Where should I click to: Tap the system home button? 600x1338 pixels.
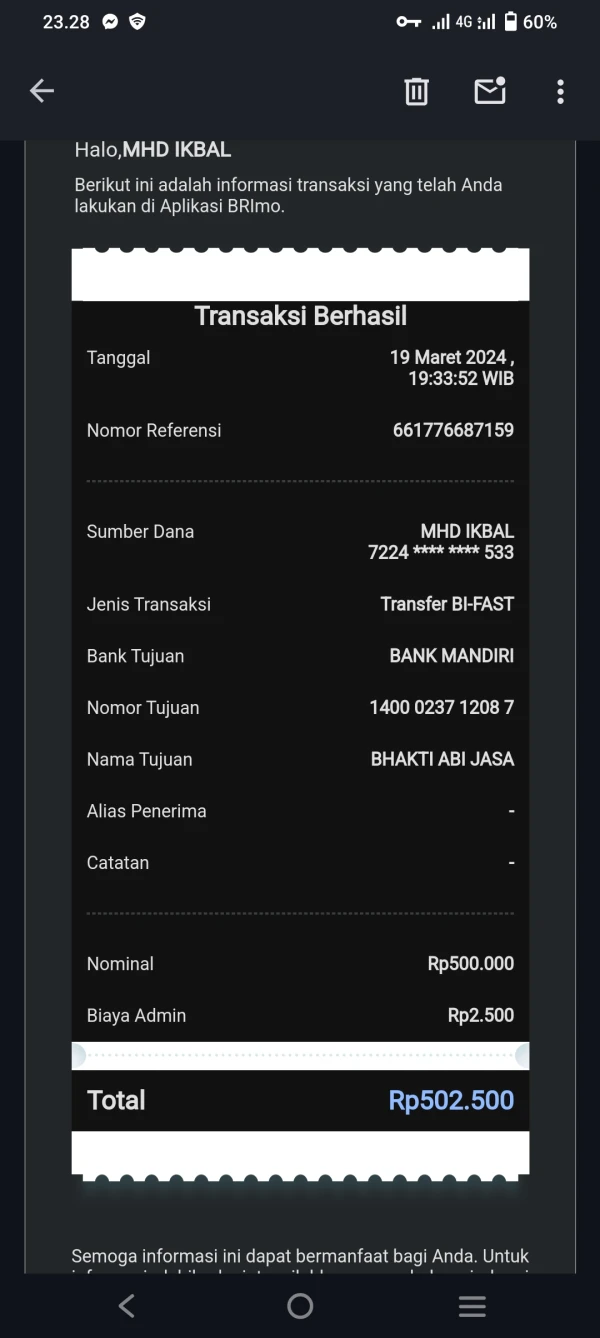click(x=300, y=1305)
